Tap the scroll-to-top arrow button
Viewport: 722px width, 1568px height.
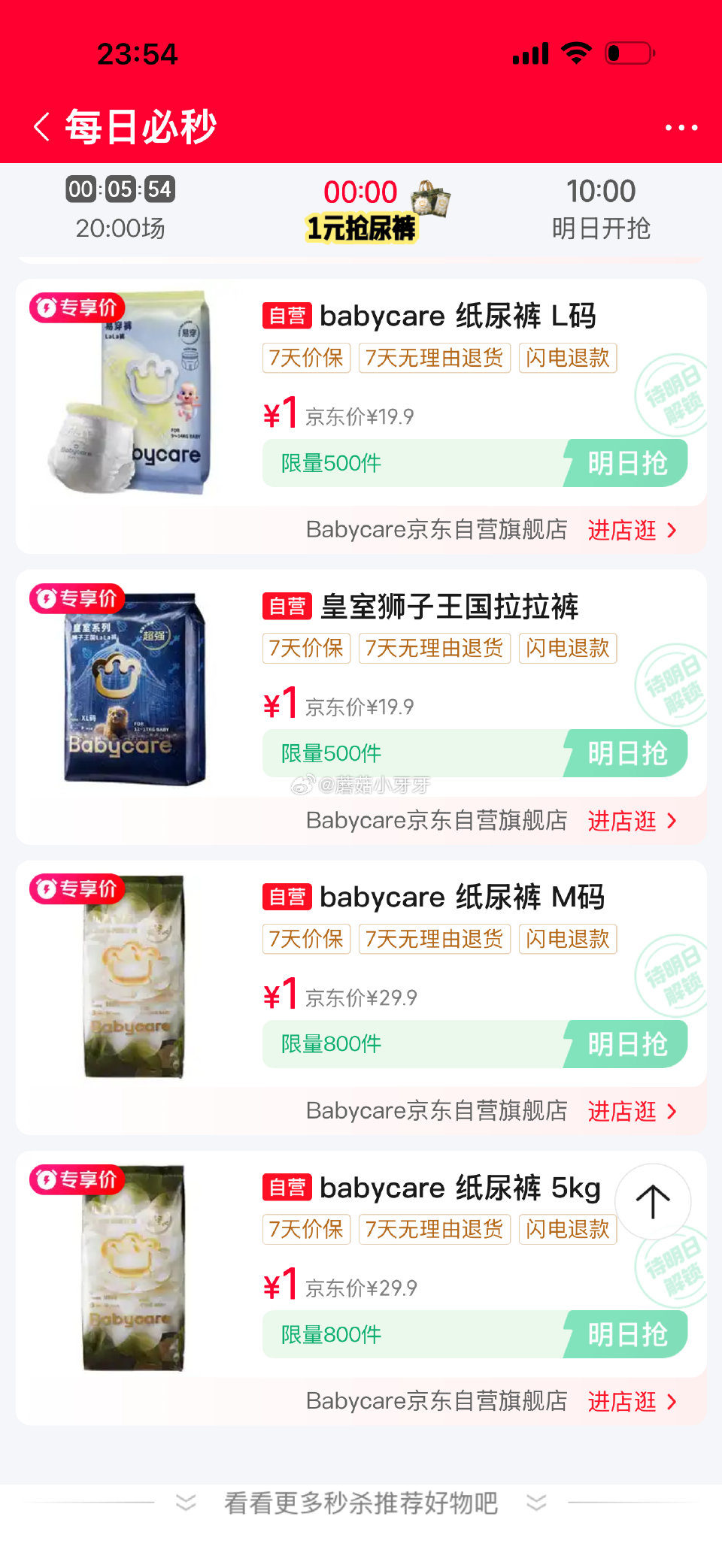click(x=653, y=1202)
